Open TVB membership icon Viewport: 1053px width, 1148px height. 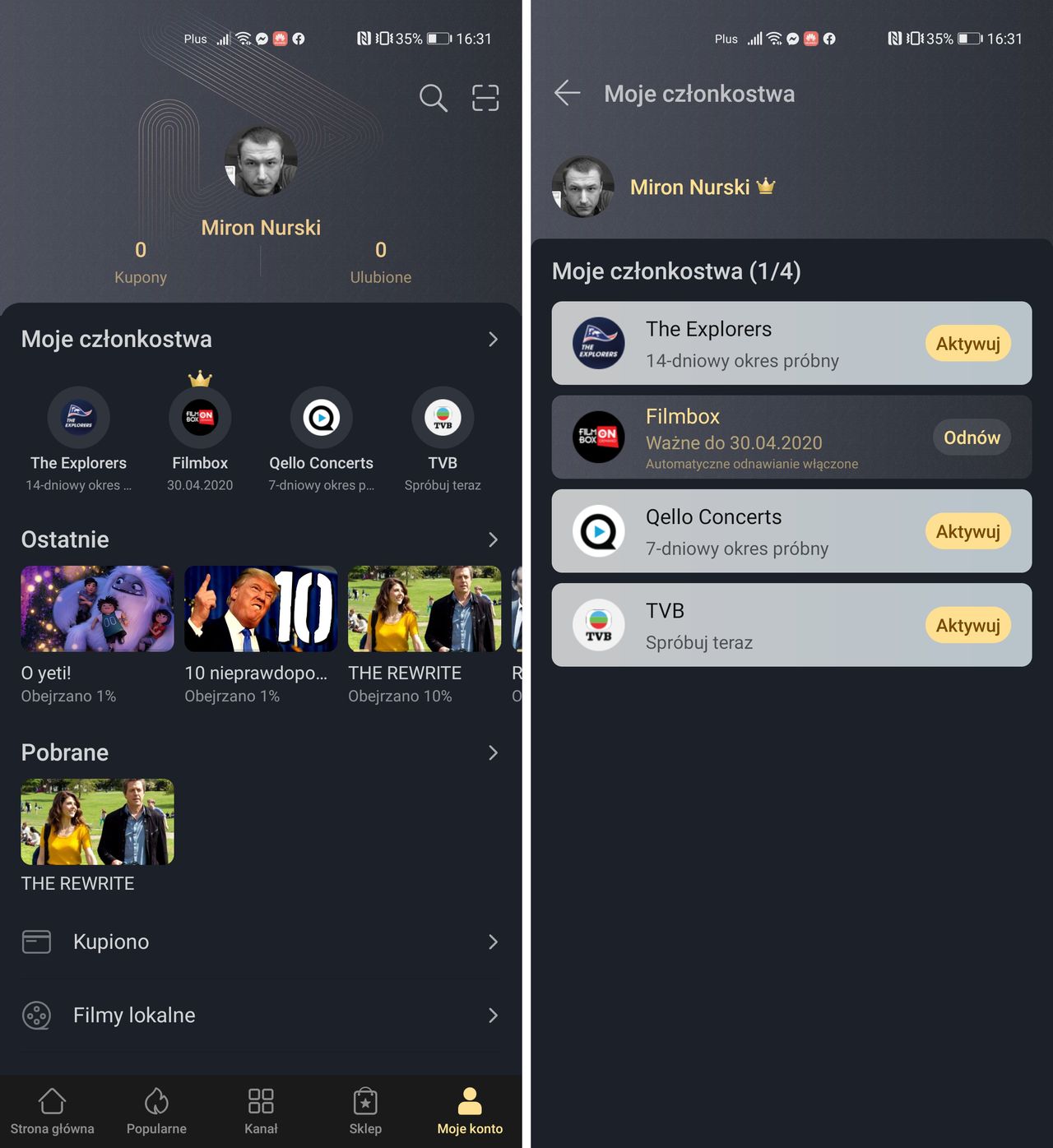443,418
